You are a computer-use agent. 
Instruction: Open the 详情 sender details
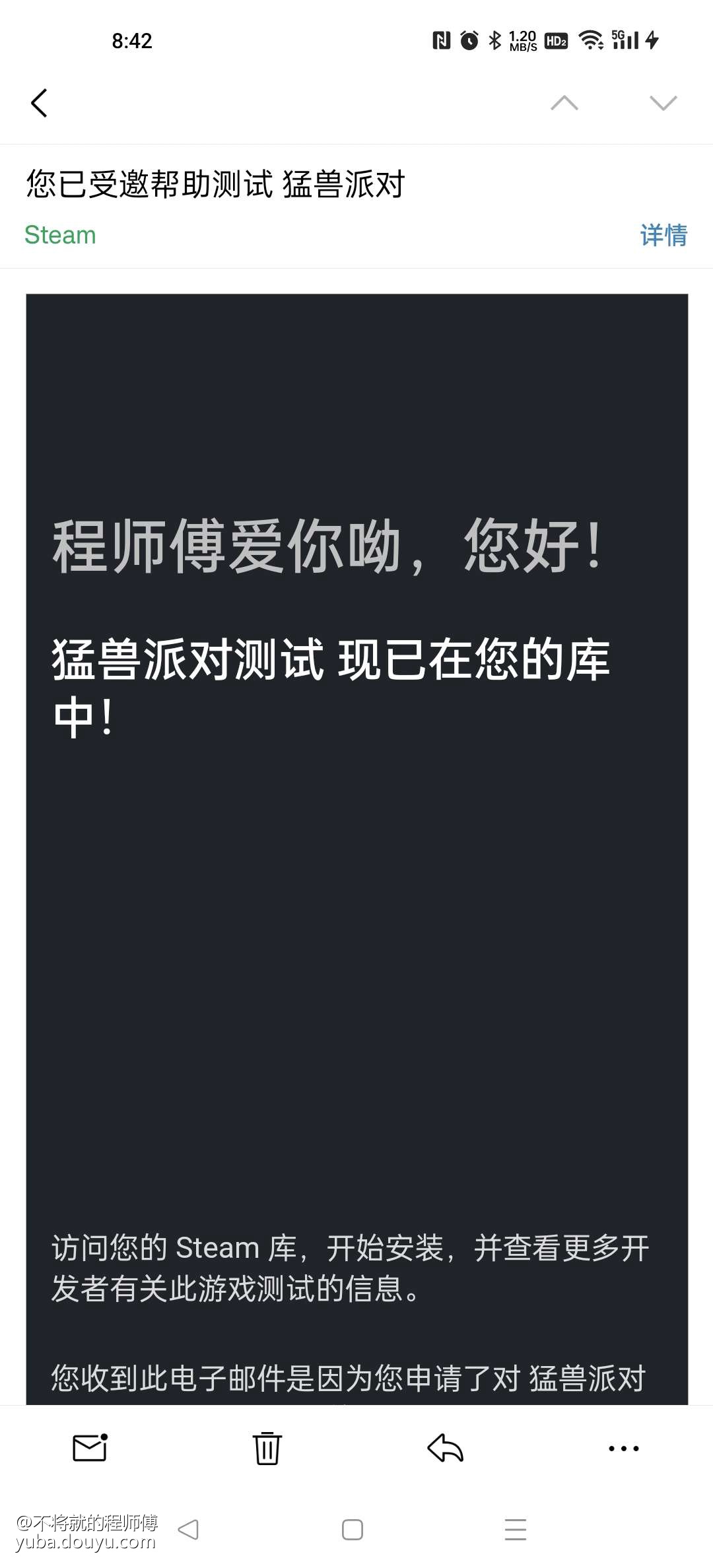click(x=663, y=235)
